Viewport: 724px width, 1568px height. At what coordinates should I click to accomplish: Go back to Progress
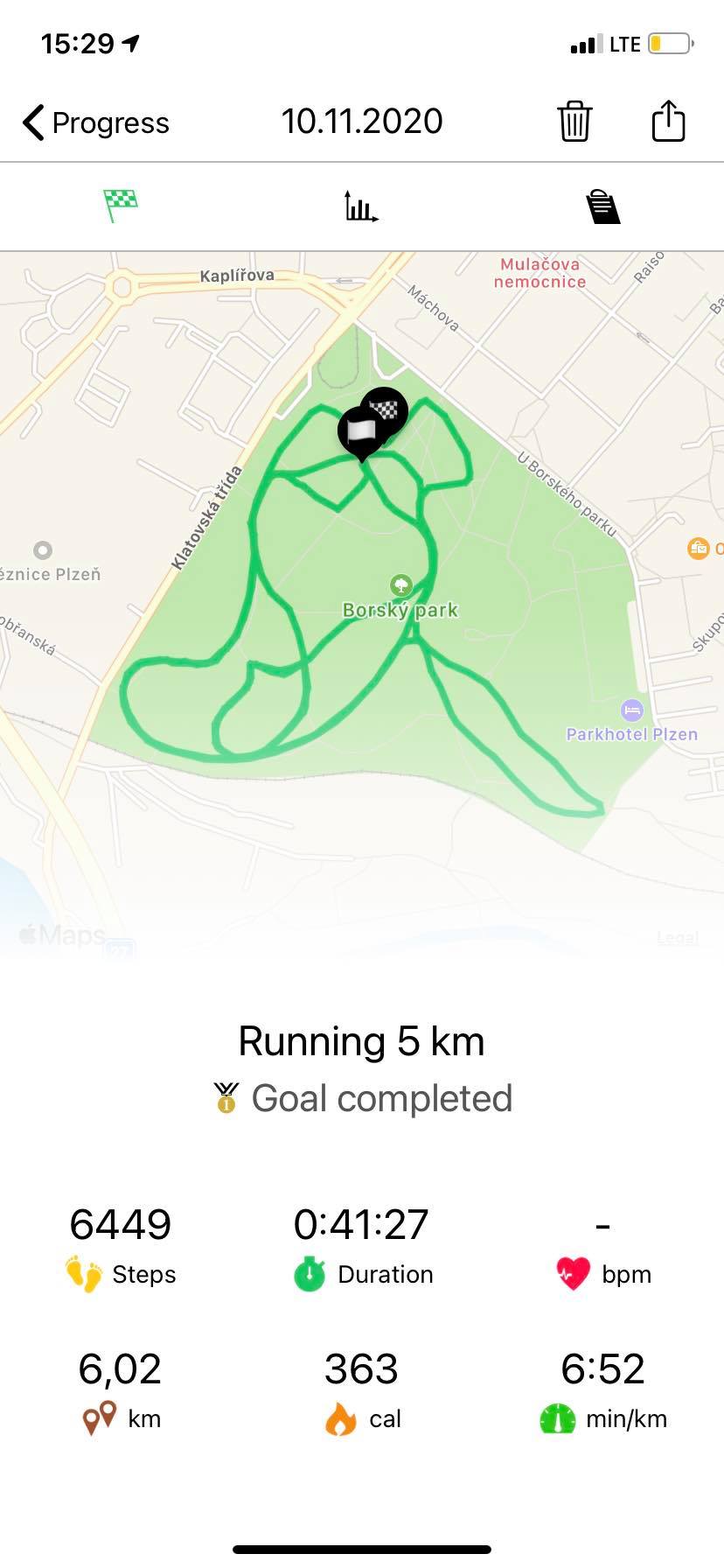(x=96, y=122)
